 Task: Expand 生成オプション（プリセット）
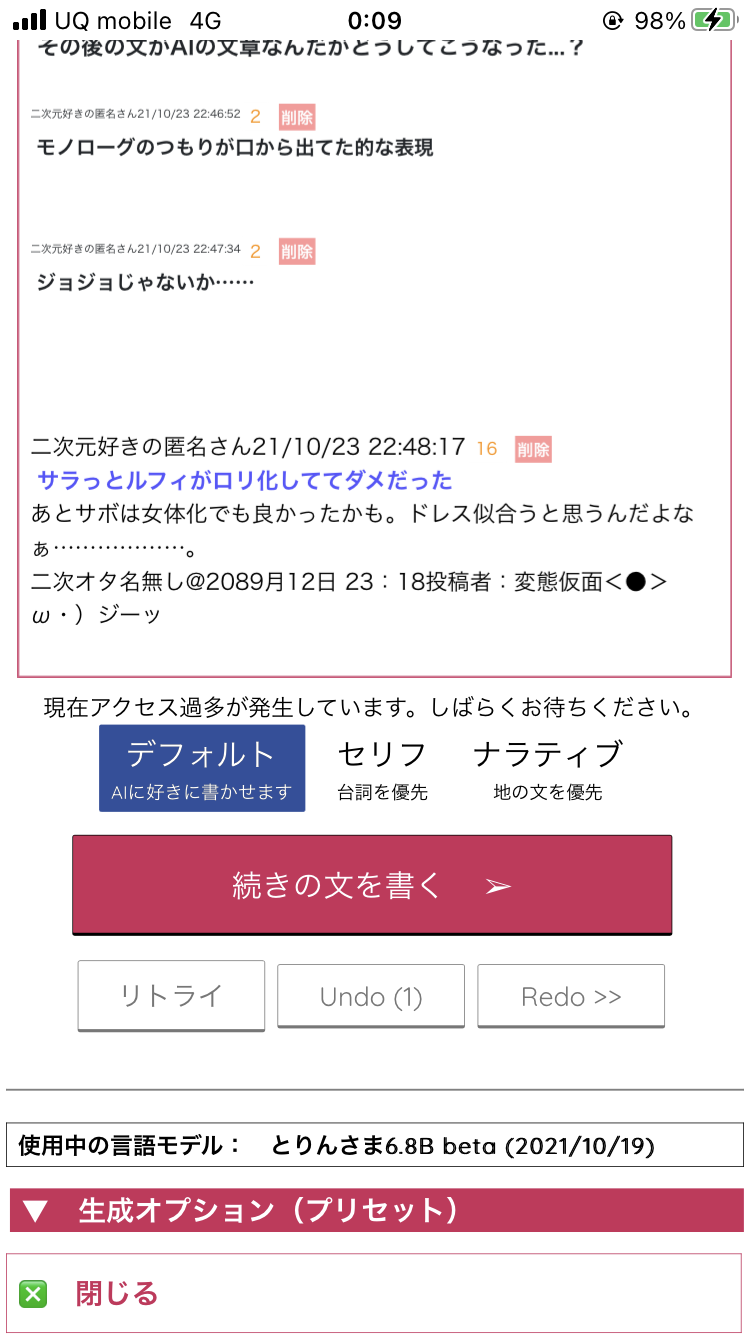[x=376, y=1210]
